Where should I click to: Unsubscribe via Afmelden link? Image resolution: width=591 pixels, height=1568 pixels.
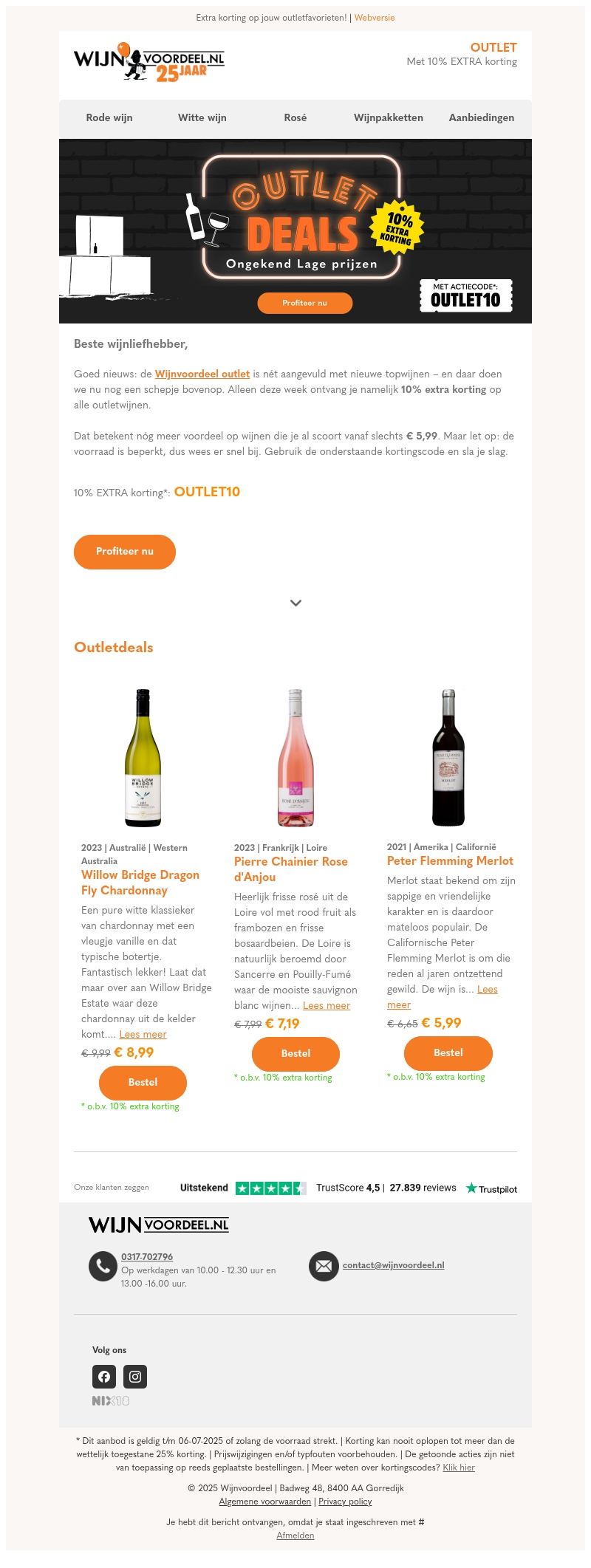click(x=295, y=1536)
